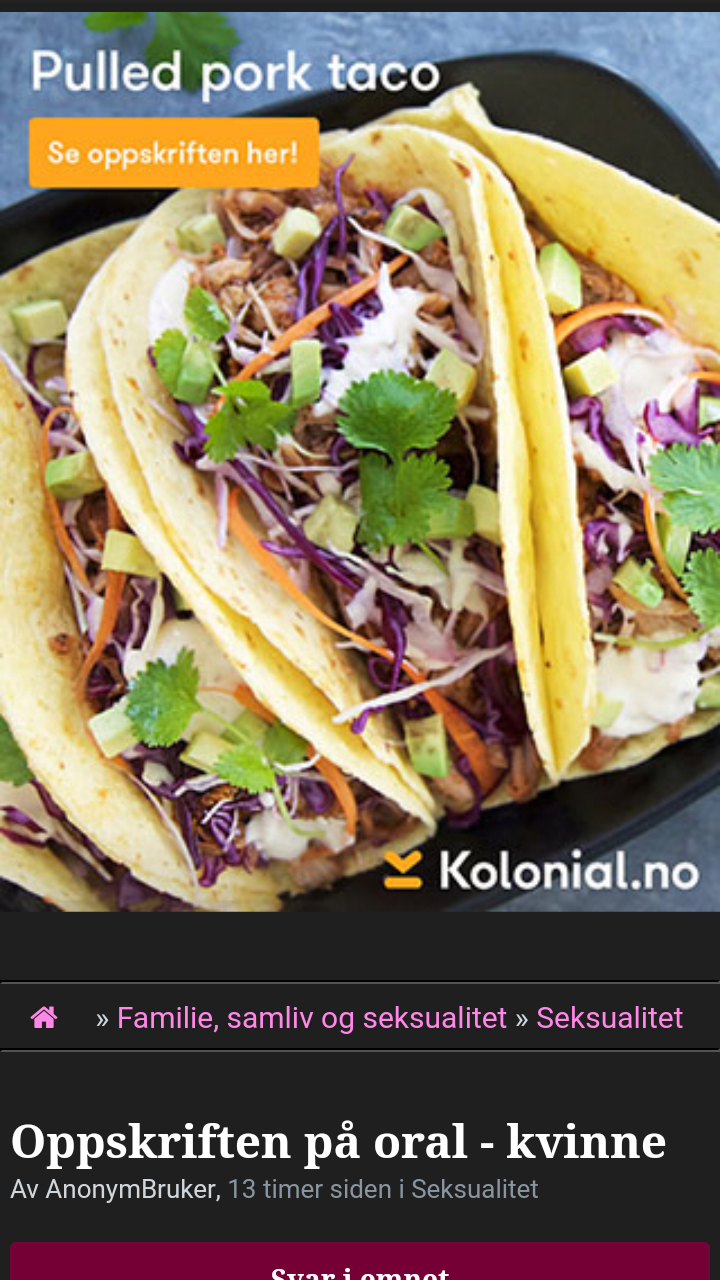This screenshot has width=720, height=1280.
Task: Go to the forum home icon
Action: coord(44,1018)
